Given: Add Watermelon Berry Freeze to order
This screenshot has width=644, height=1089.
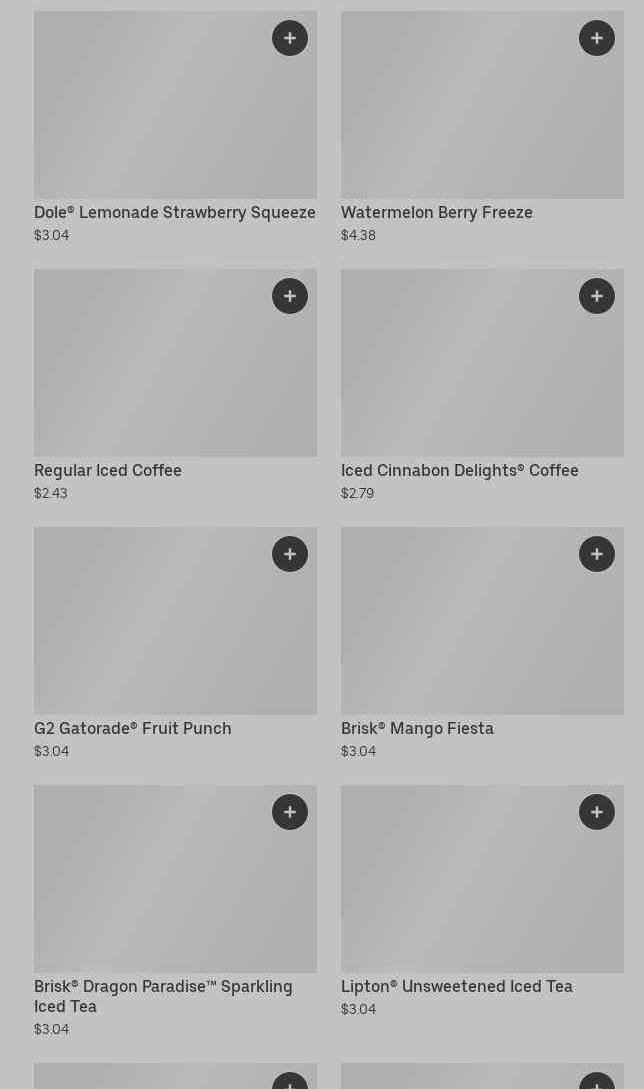Looking at the screenshot, I should tap(597, 38).
